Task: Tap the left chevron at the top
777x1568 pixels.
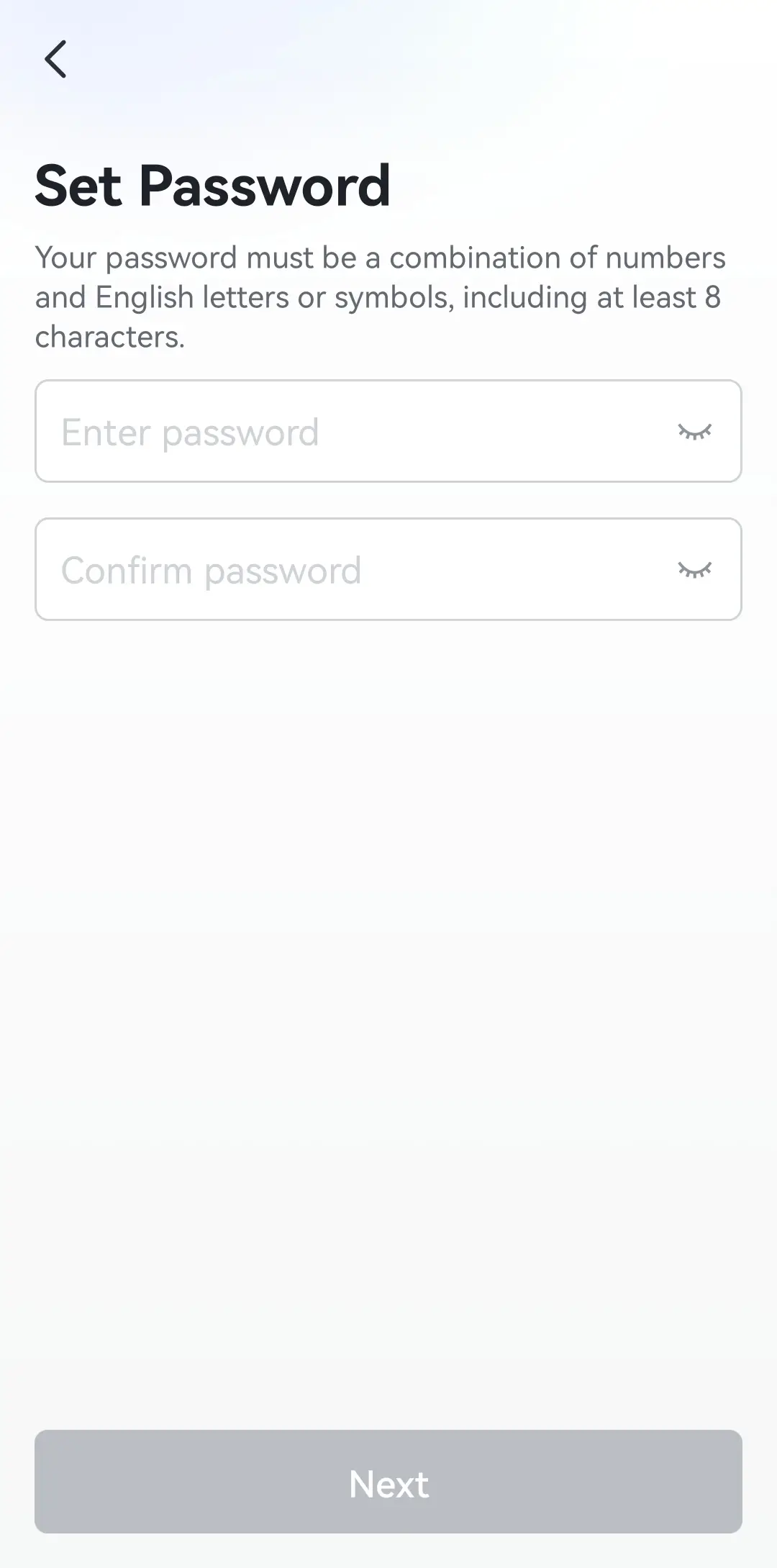Action: [x=56, y=60]
